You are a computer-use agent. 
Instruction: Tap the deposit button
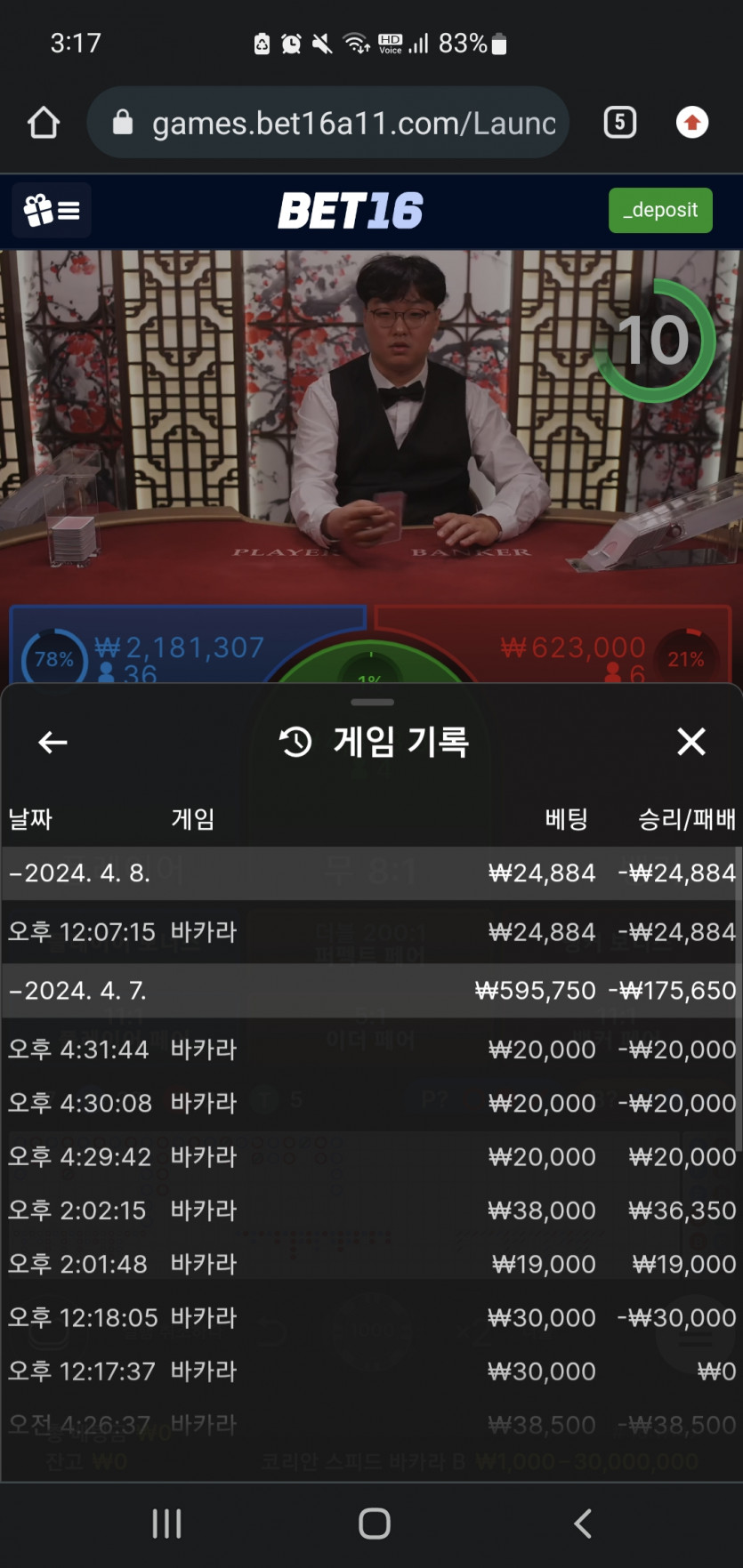coord(660,211)
